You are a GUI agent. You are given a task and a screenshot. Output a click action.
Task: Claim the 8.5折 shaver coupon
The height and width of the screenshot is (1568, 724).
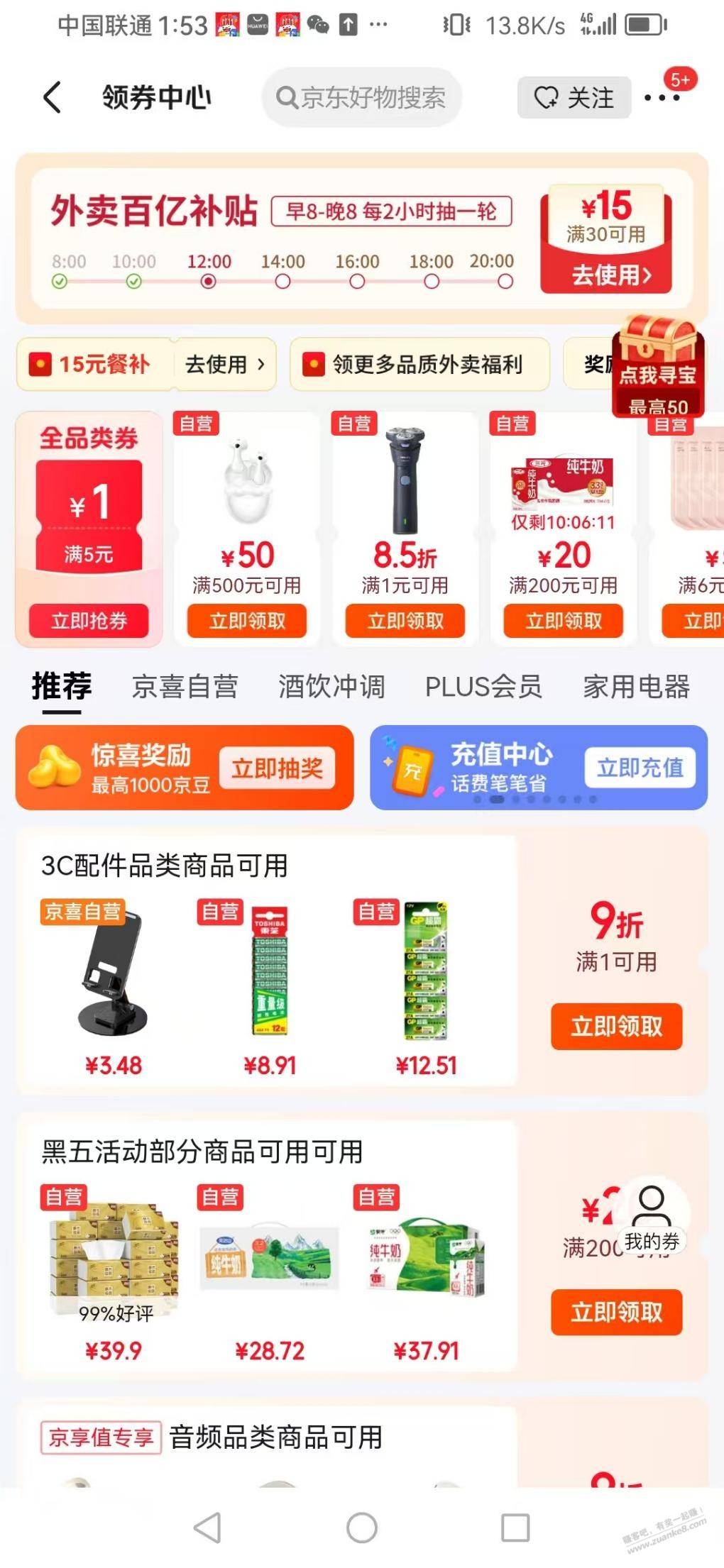405,621
